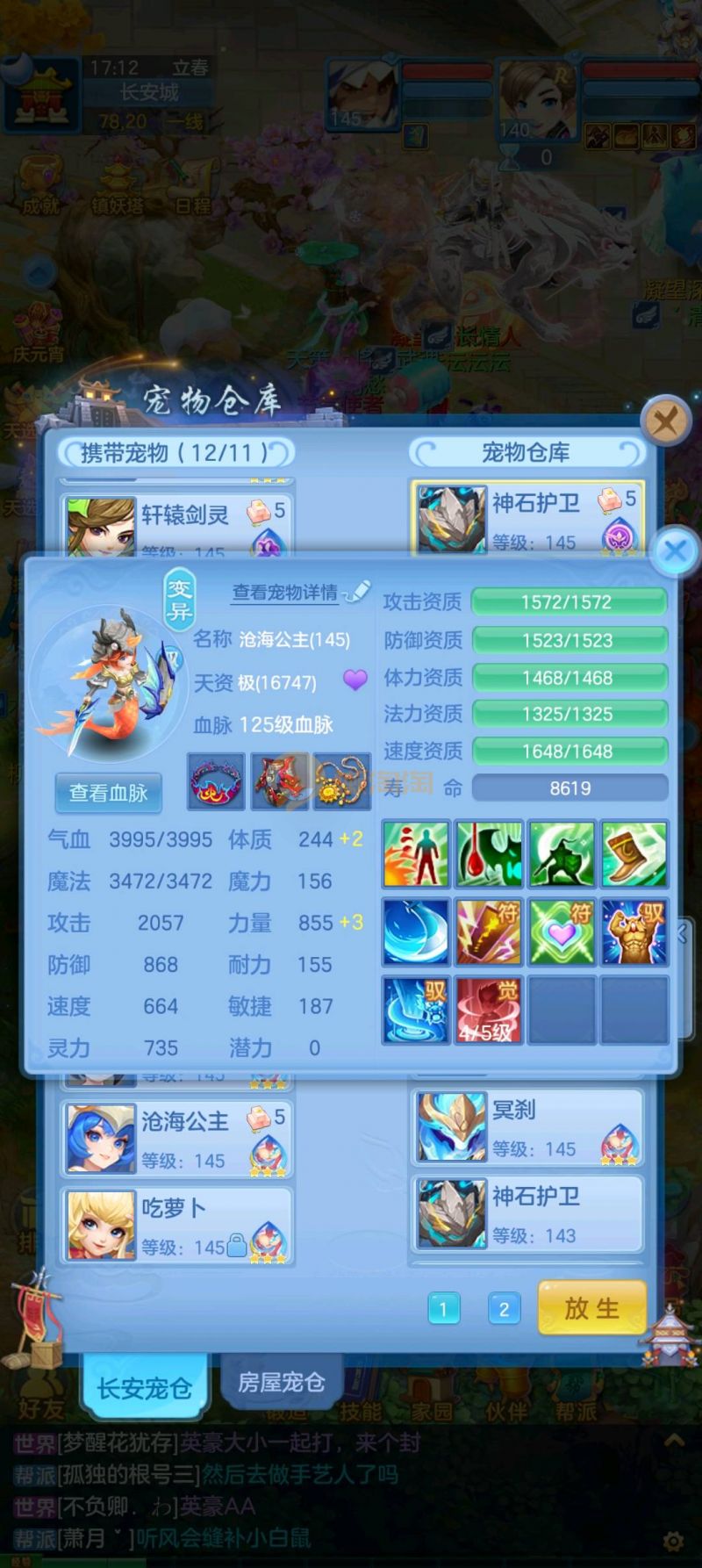Switch to the 长安宠仓 tab
This screenshot has height=1568, width=702.
click(x=144, y=1388)
